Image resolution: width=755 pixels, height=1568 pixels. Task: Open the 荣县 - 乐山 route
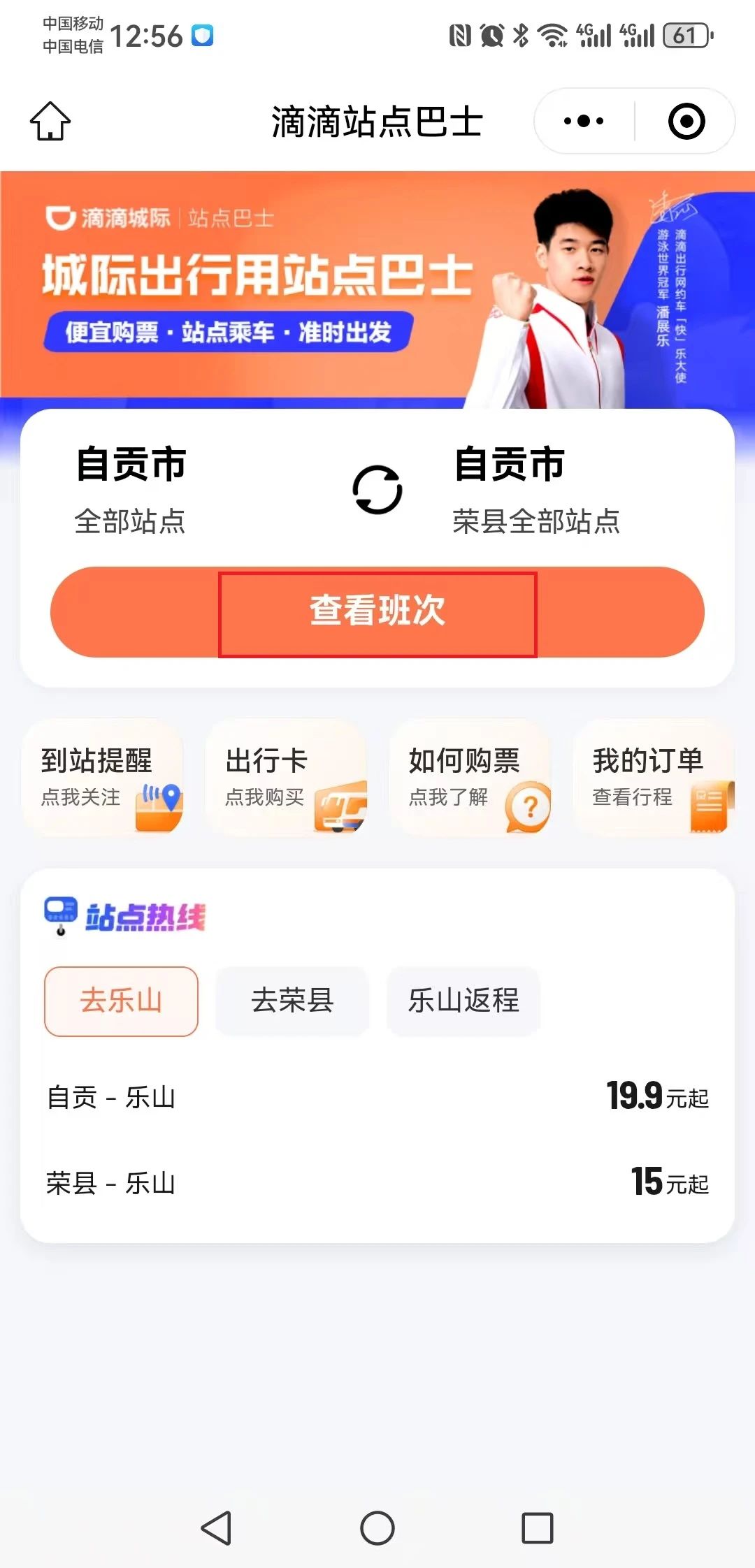(377, 1182)
